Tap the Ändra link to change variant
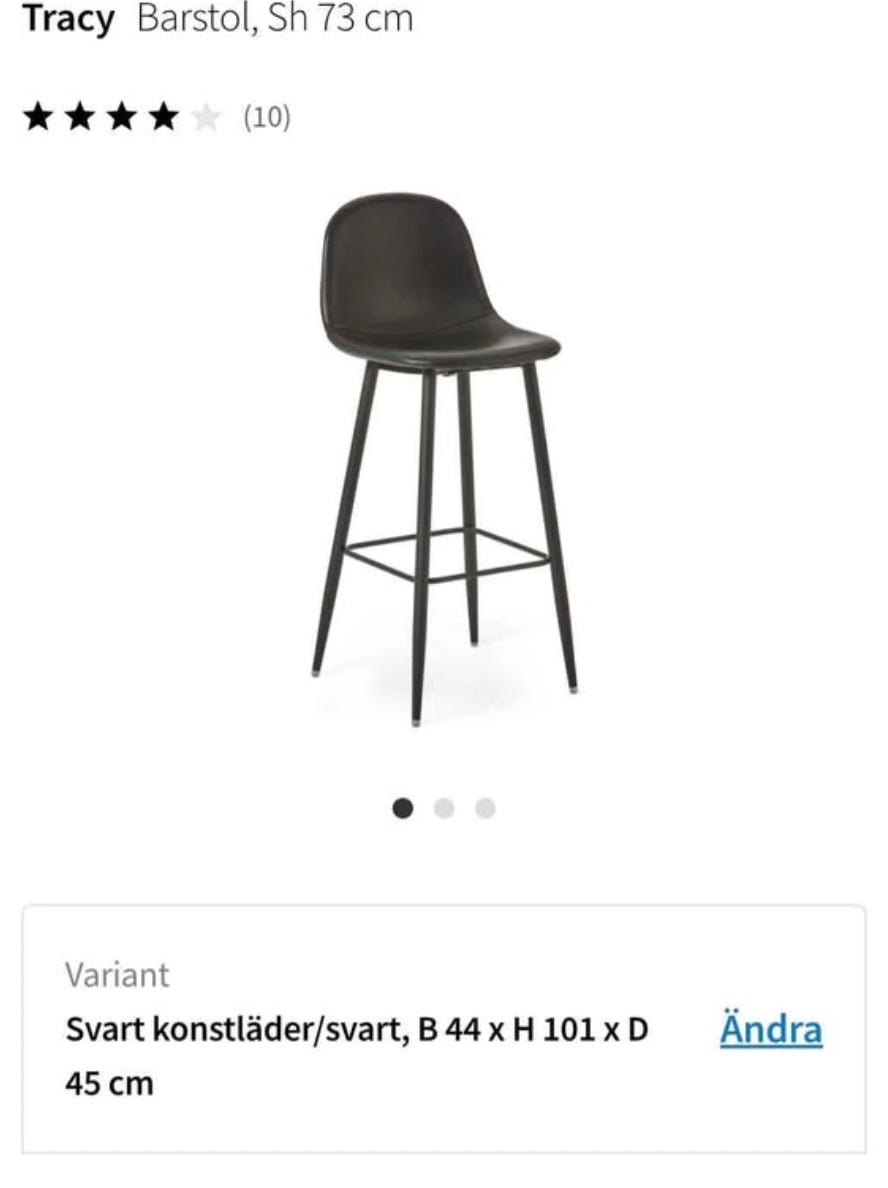888x1188 pixels. point(770,1030)
